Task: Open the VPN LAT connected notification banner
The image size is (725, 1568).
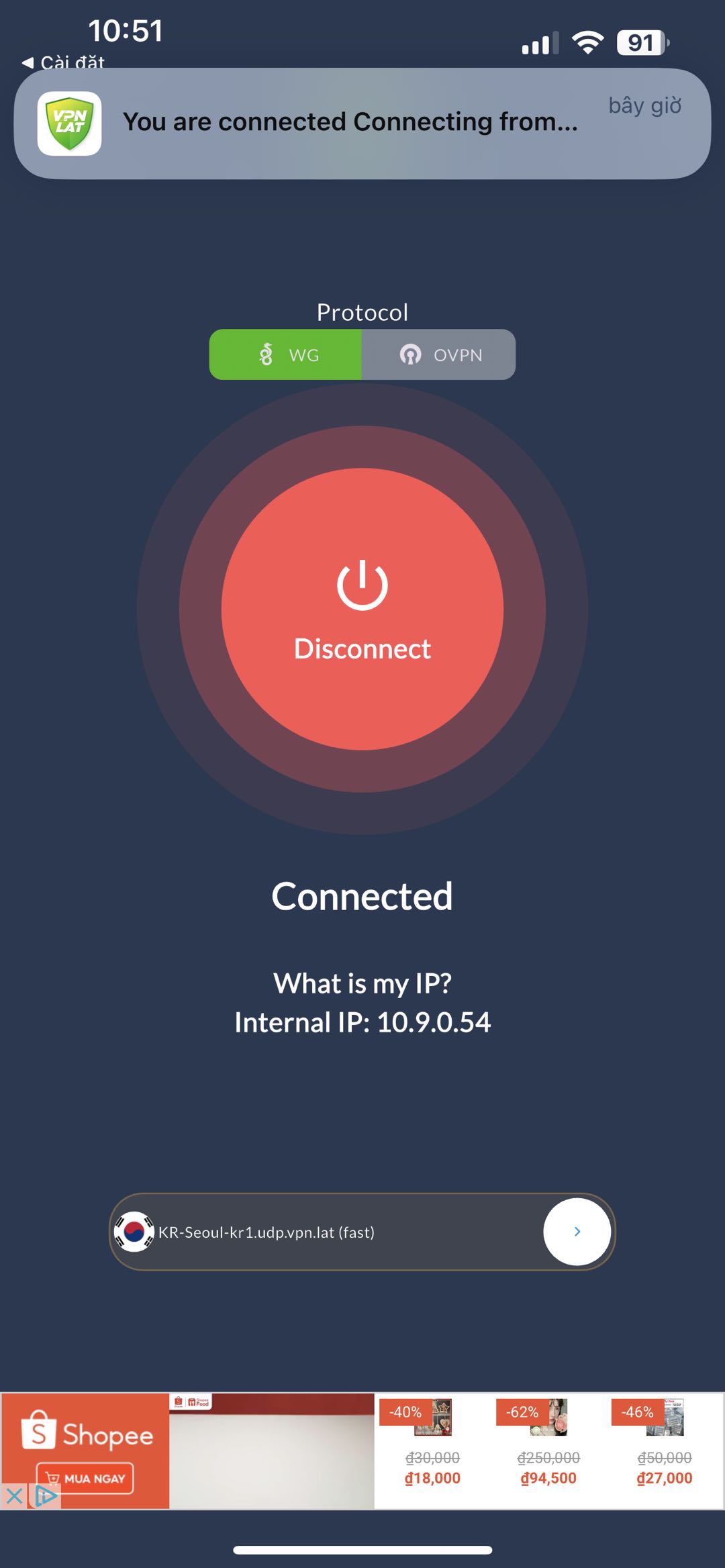Action: tap(362, 124)
